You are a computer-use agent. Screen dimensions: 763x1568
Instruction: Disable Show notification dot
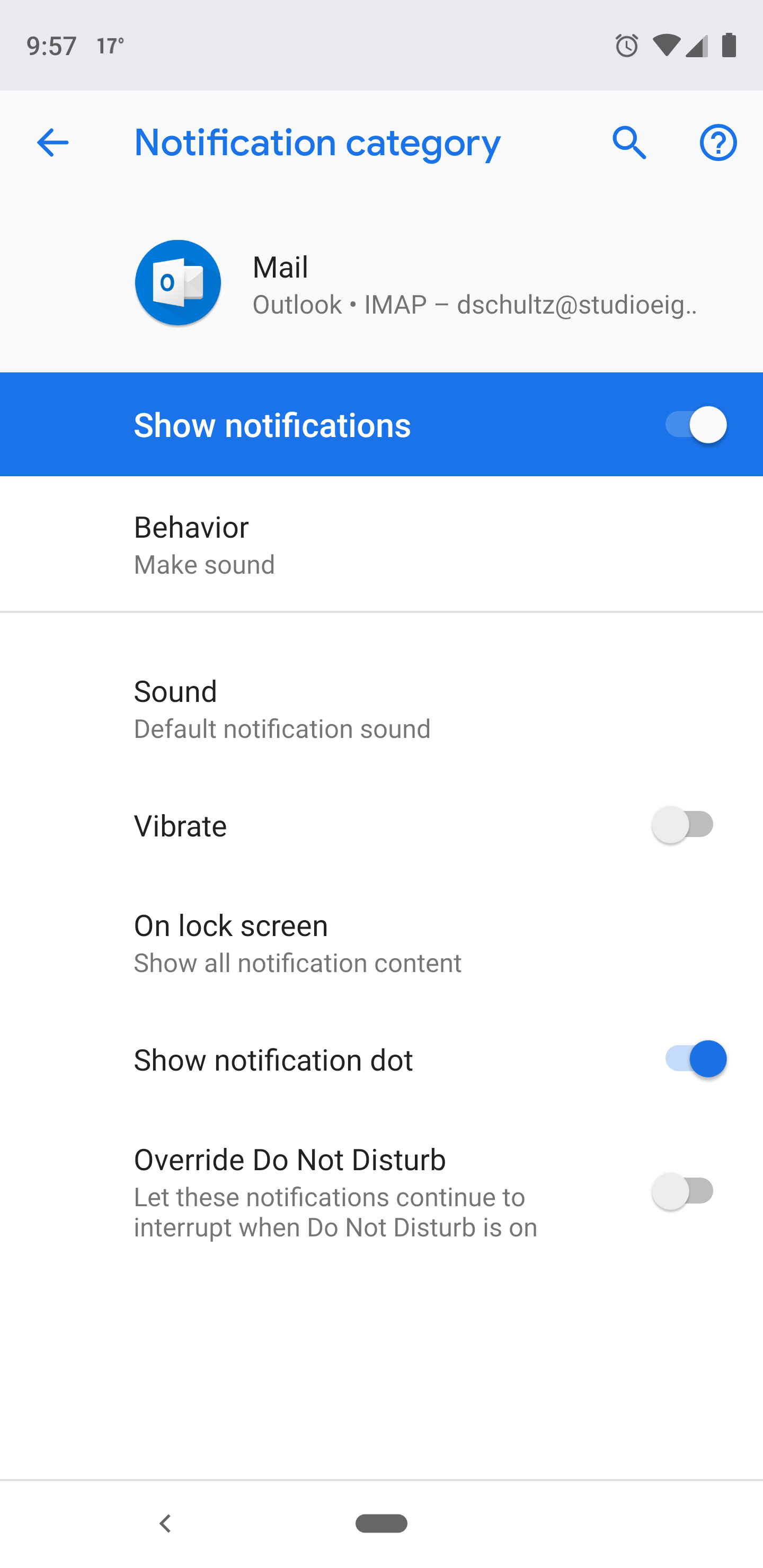[695, 1059]
